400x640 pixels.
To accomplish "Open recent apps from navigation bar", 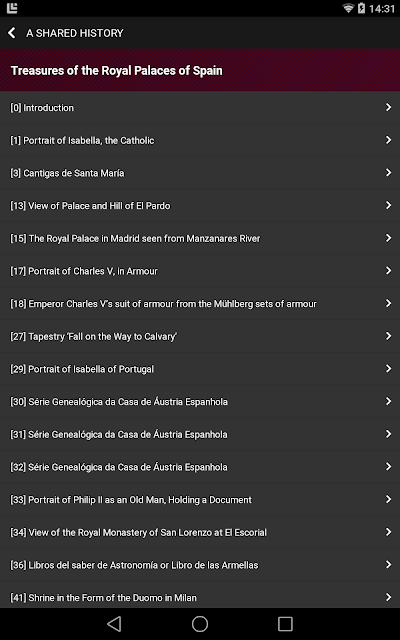I will click(285, 624).
